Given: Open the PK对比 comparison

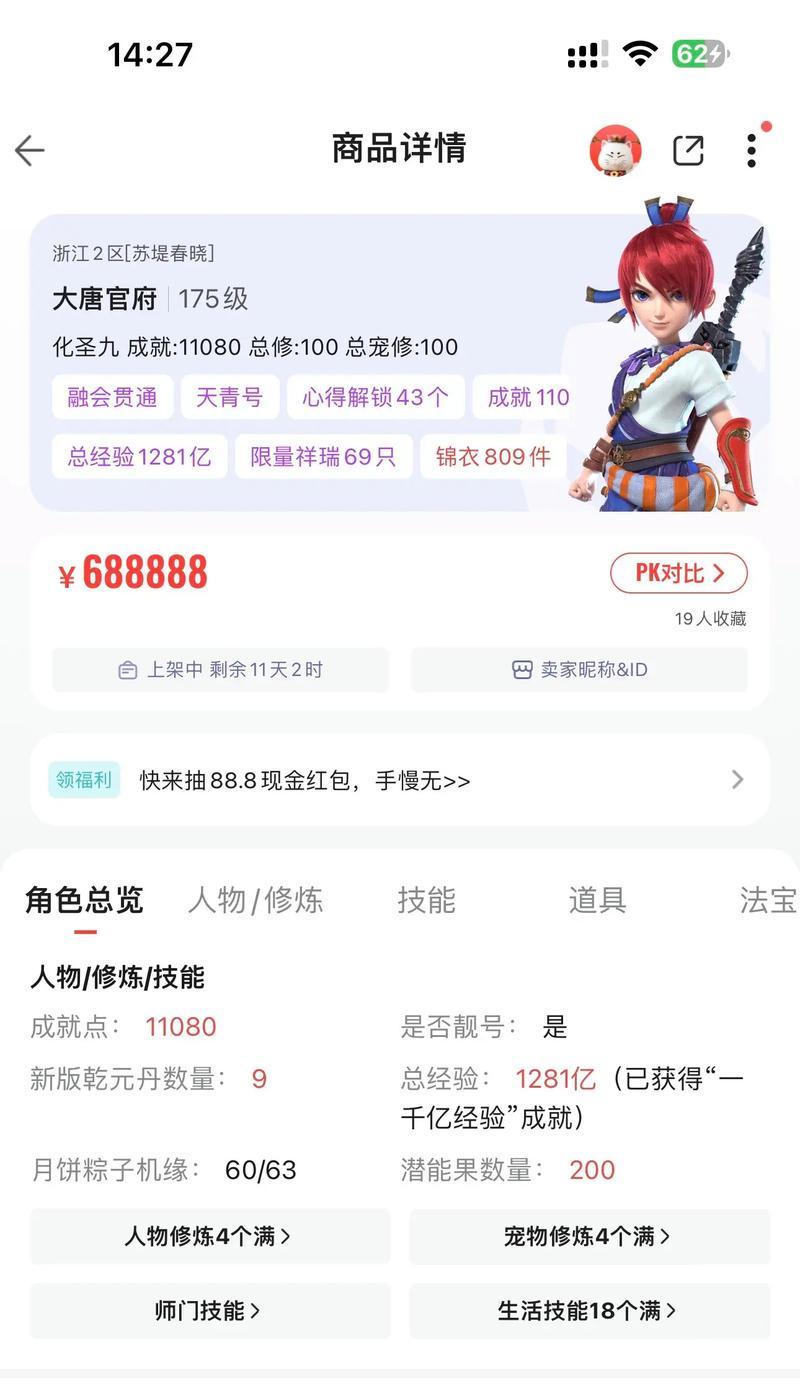Looking at the screenshot, I should [x=679, y=573].
